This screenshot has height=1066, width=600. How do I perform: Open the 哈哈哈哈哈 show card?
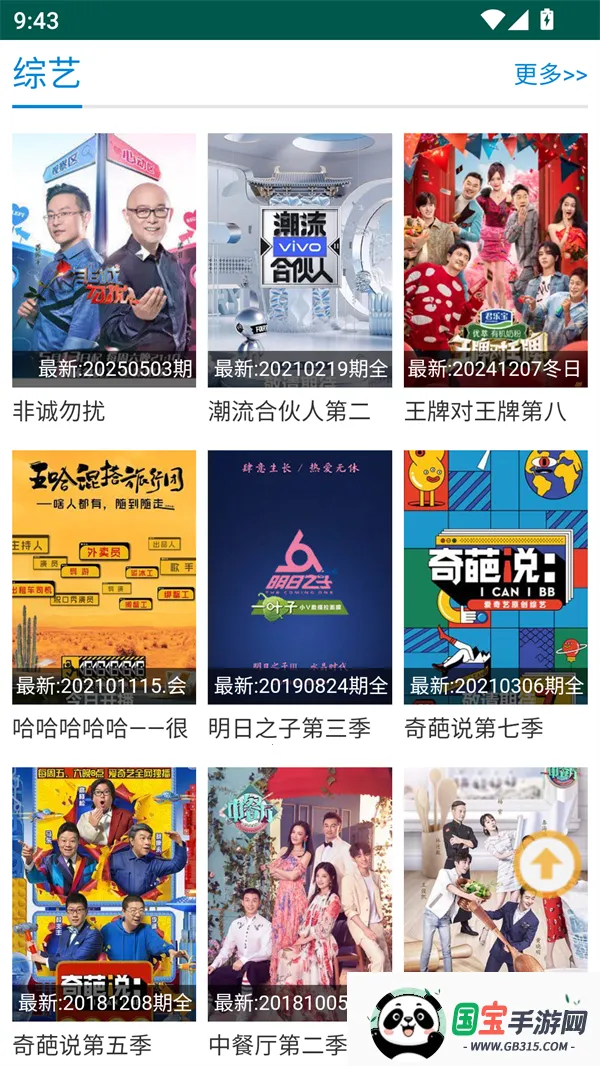pyautogui.click(x=104, y=577)
